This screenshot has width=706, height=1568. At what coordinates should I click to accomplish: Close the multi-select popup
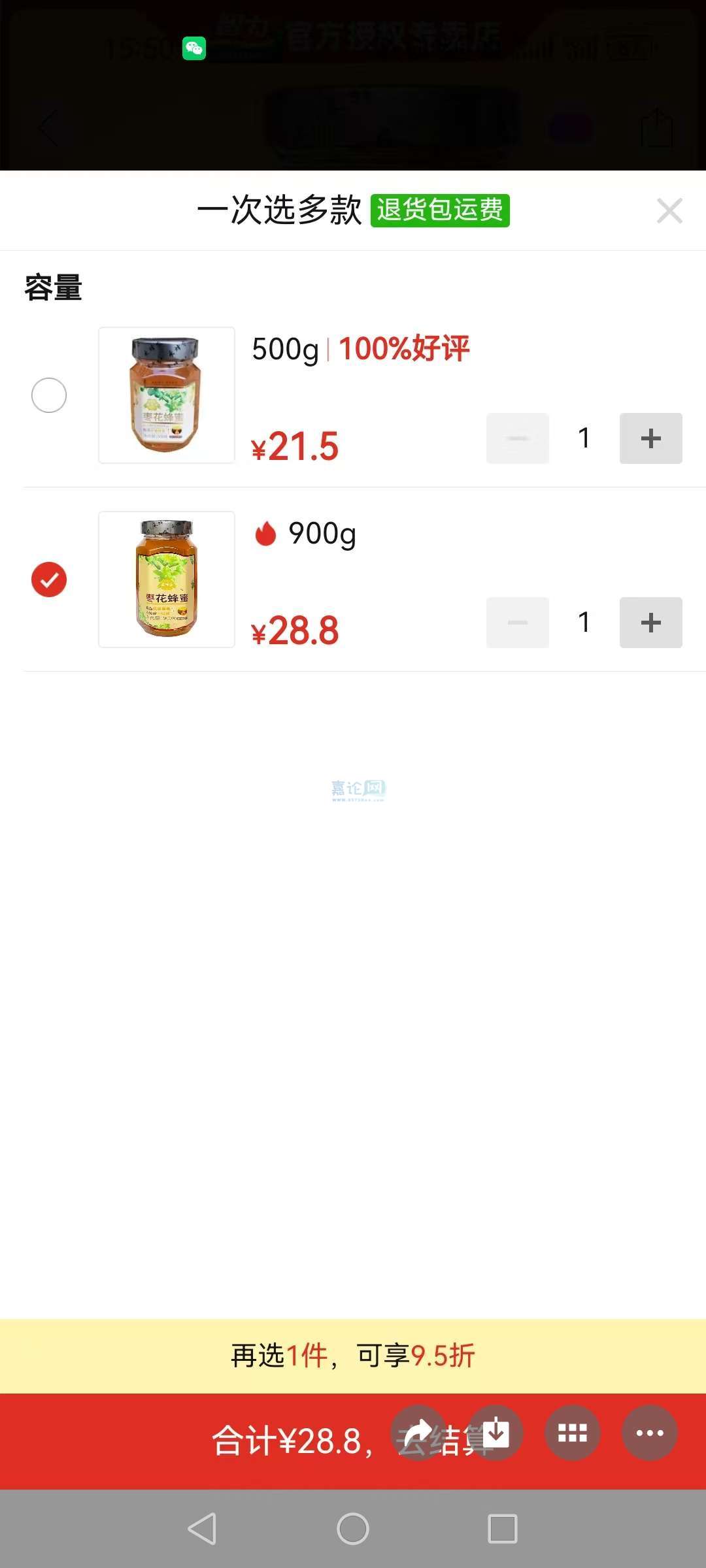pos(669,210)
